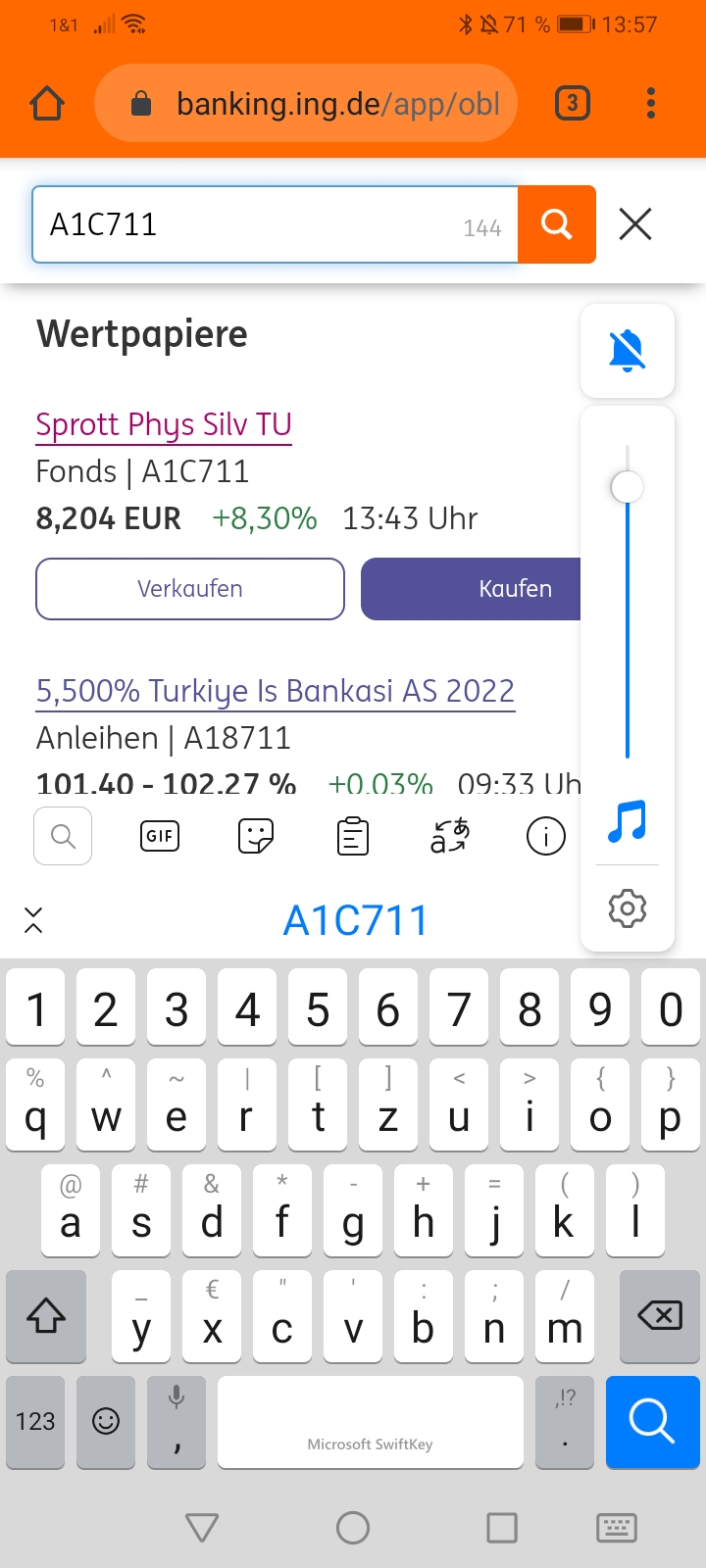The height and width of the screenshot is (1568, 706).
Task: Collapse the SwiftKey suggestion bar
Action: [34, 919]
